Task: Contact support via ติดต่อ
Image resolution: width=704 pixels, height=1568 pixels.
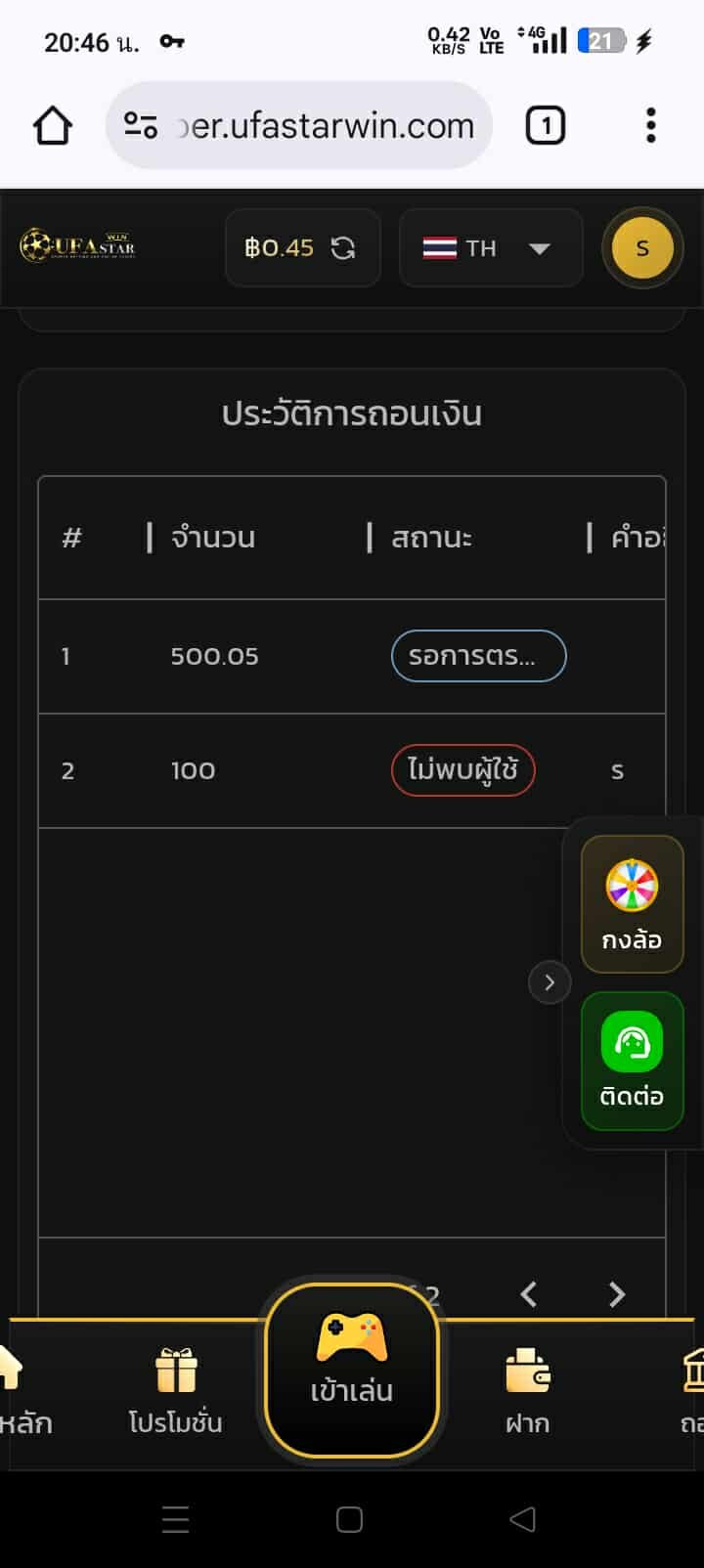Action: tap(632, 1061)
